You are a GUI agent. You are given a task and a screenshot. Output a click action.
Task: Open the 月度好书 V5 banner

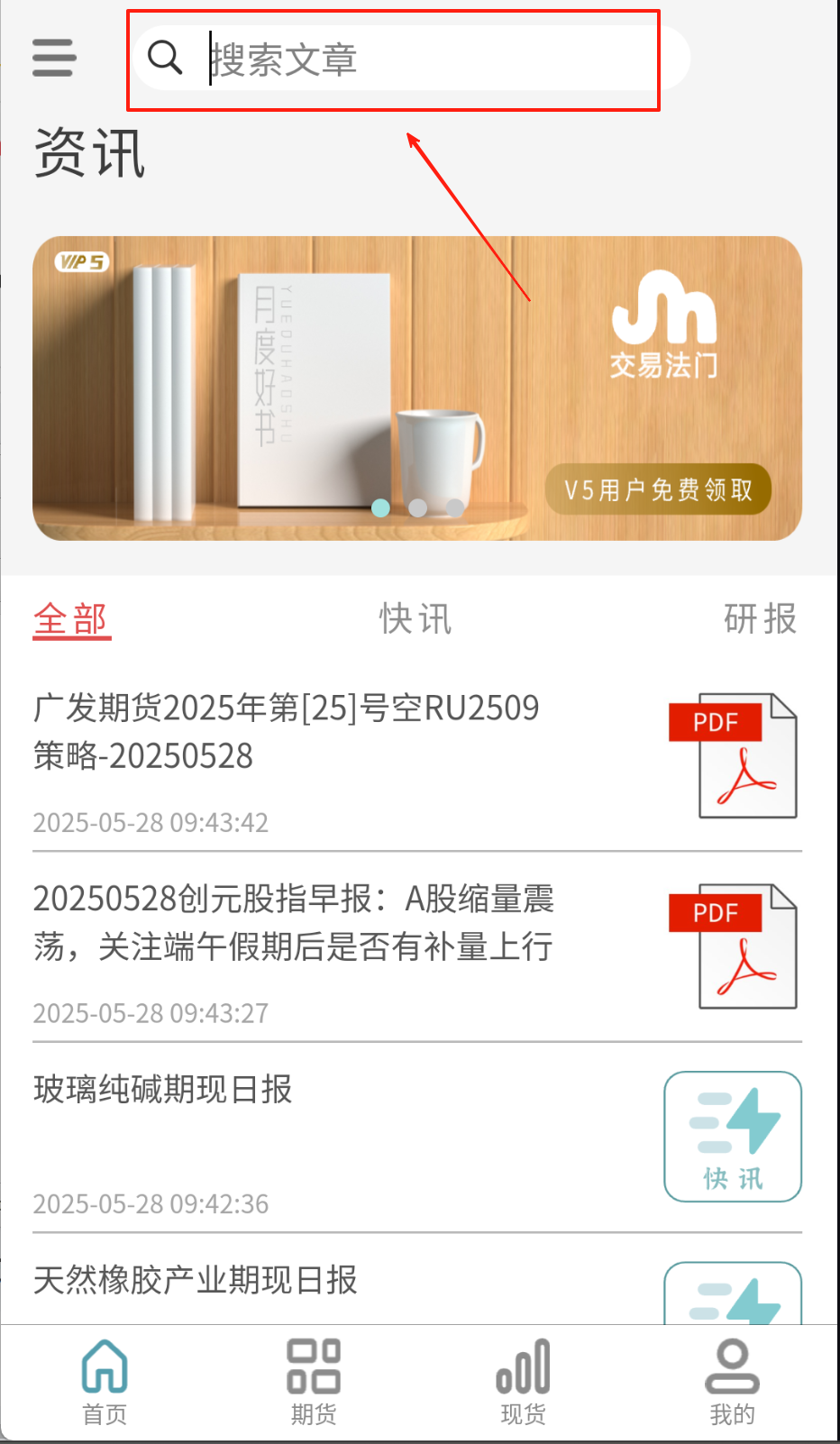tap(416, 388)
